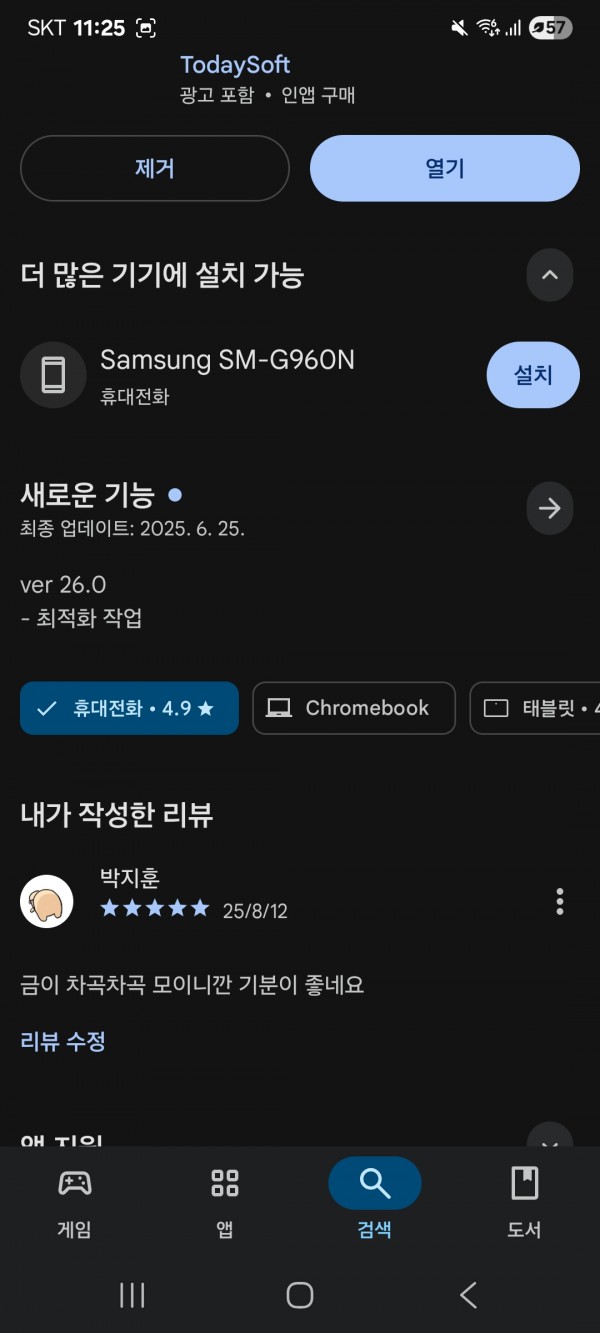Image resolution: width=600 pixels, height=1333 pixels.
Task: Open the overflow menu on 박지훈's review
Action: pyautogui.click(x=560, y=901)
